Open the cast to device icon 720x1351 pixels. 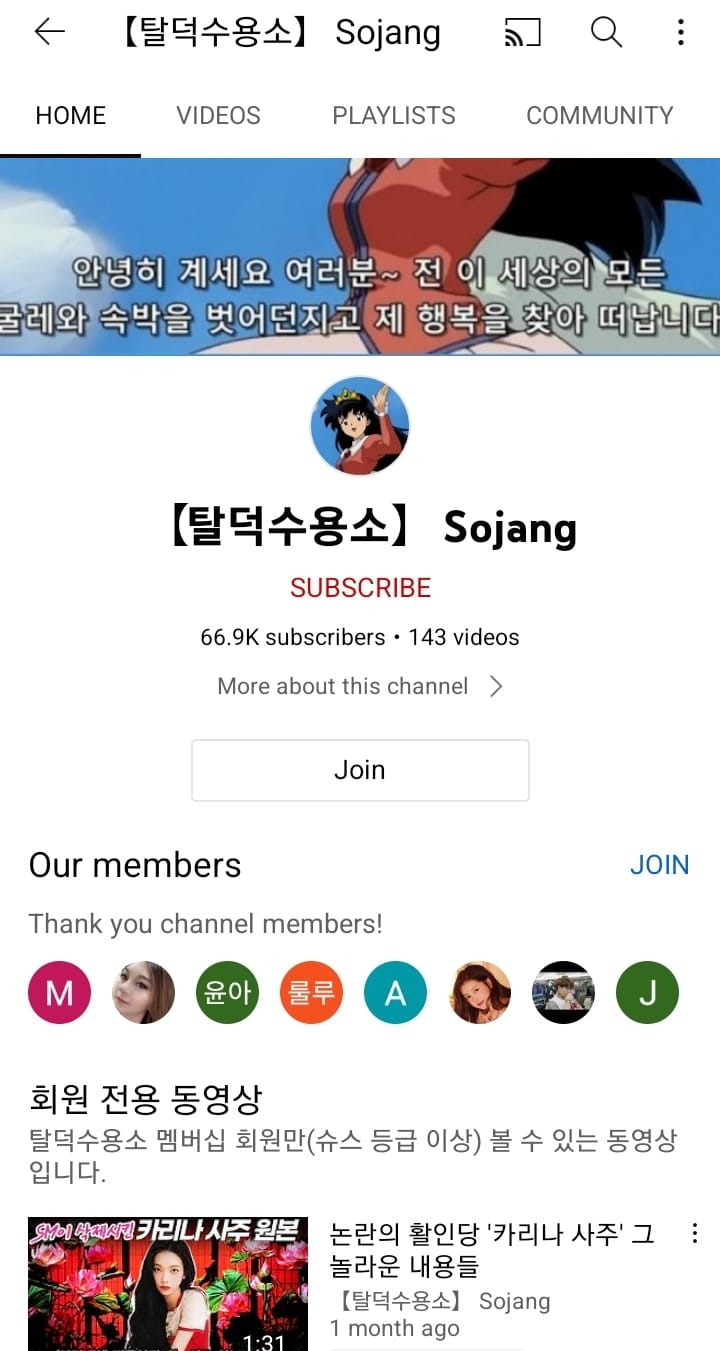522,33
